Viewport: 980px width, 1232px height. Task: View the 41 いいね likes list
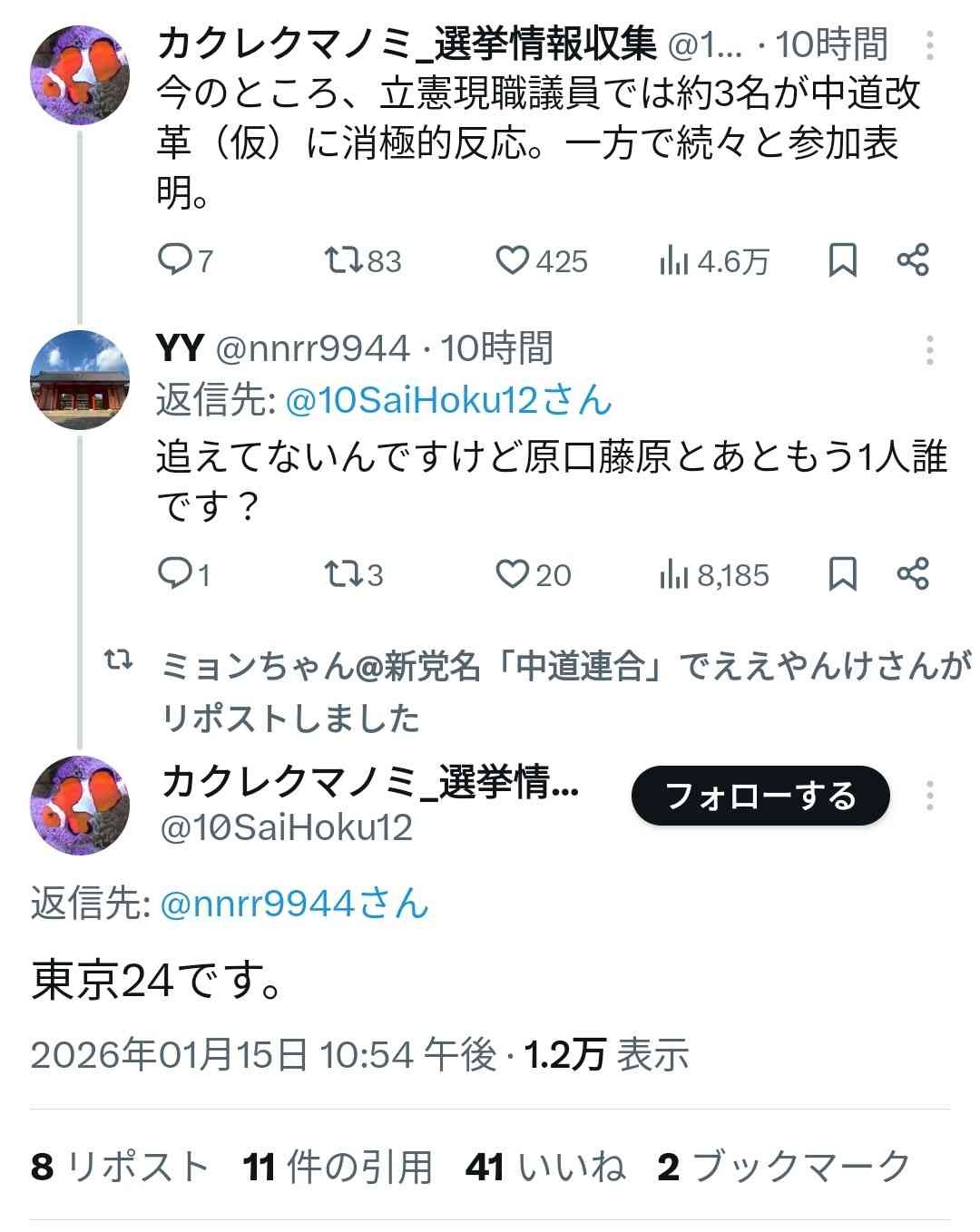(545, 1167)
